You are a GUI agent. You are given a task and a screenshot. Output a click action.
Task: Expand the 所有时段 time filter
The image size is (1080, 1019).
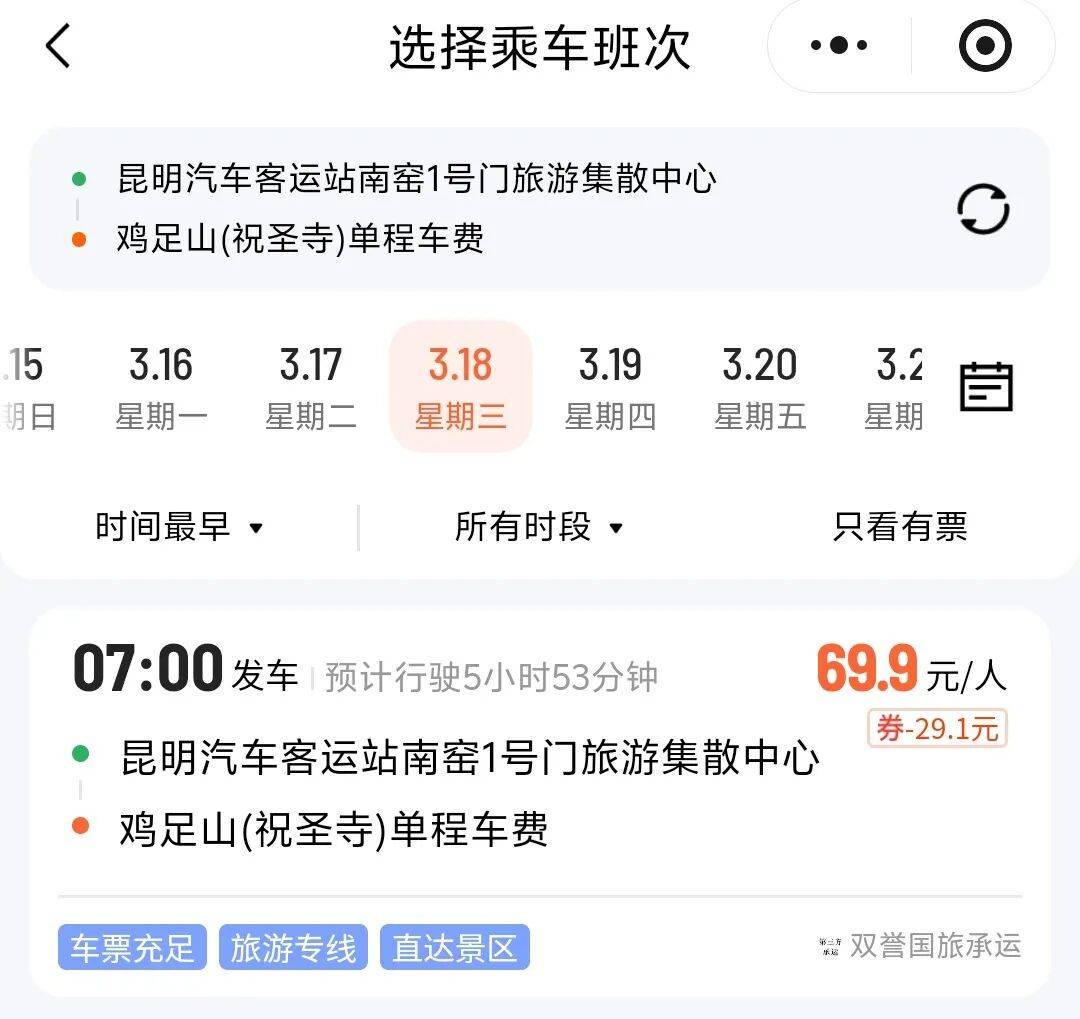(x=539, y=527)
